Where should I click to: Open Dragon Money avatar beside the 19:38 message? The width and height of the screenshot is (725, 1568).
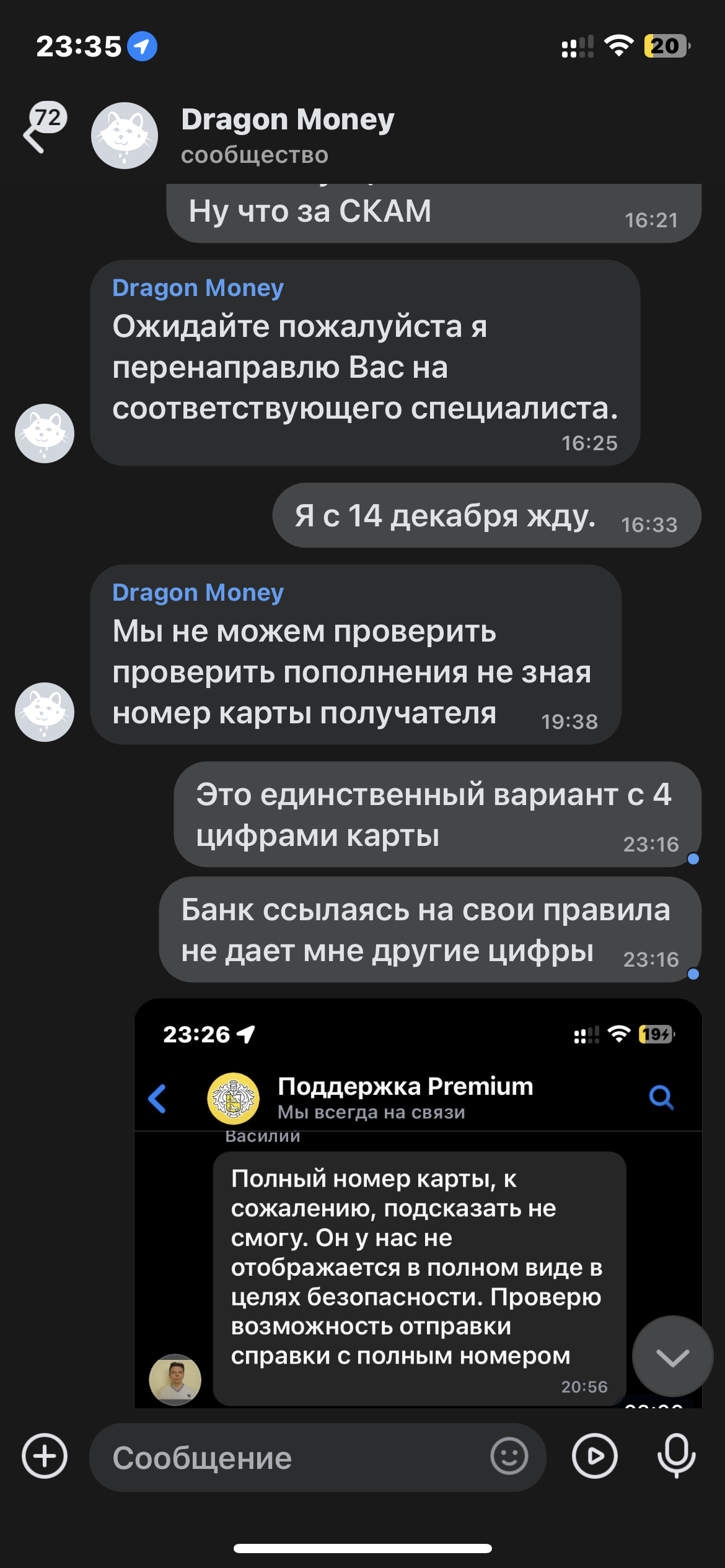45,712
